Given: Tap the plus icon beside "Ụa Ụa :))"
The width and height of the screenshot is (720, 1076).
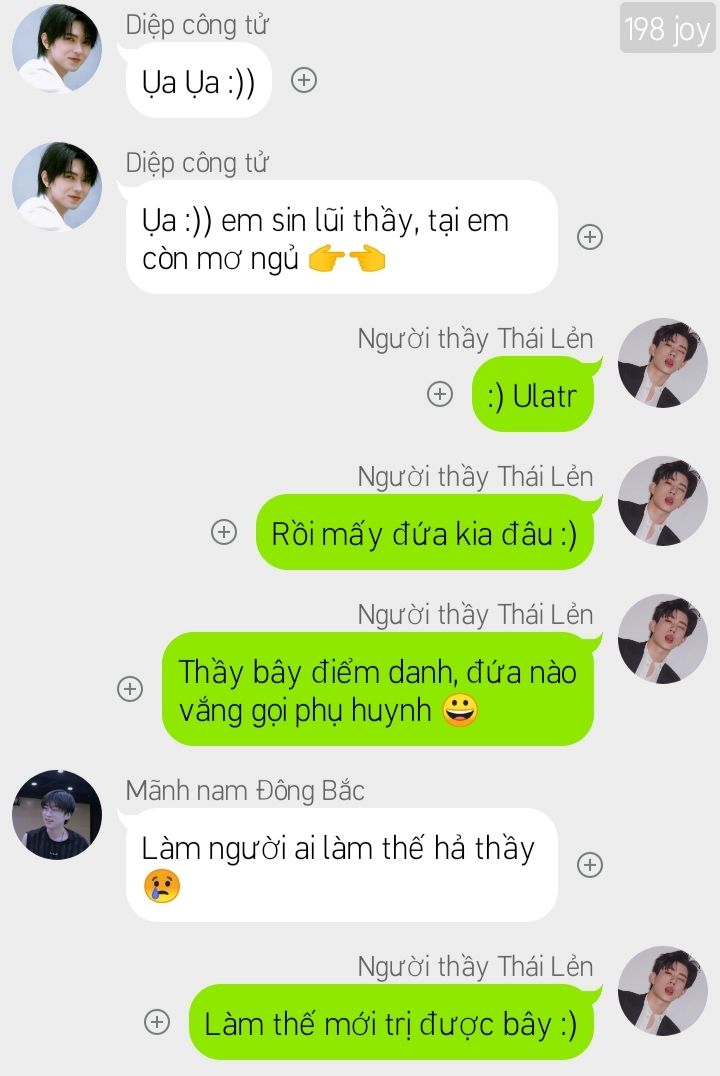Looking at the screenshot, I should tap(304, 81).
